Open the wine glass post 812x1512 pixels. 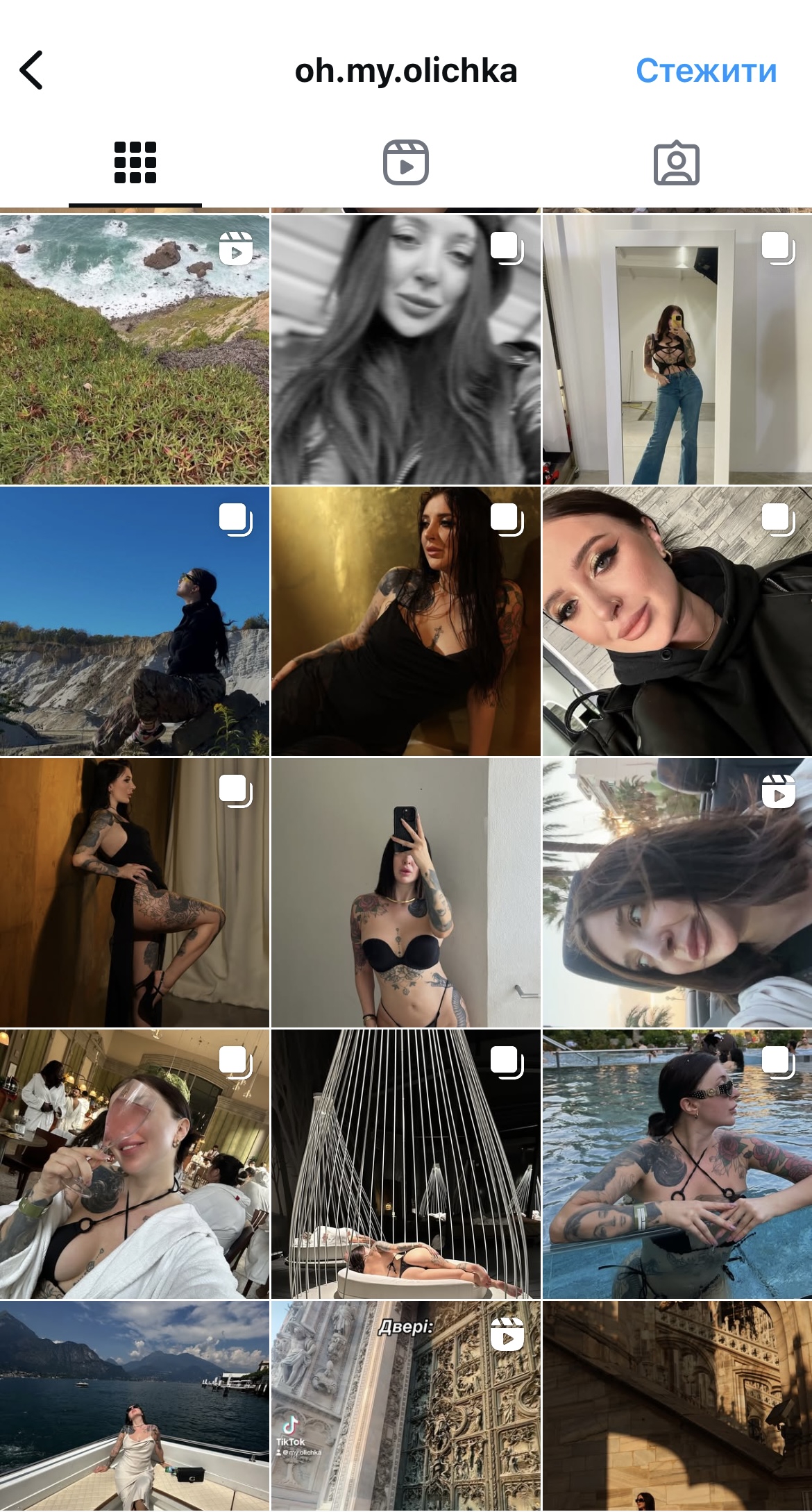click(x=135, y=1164)
